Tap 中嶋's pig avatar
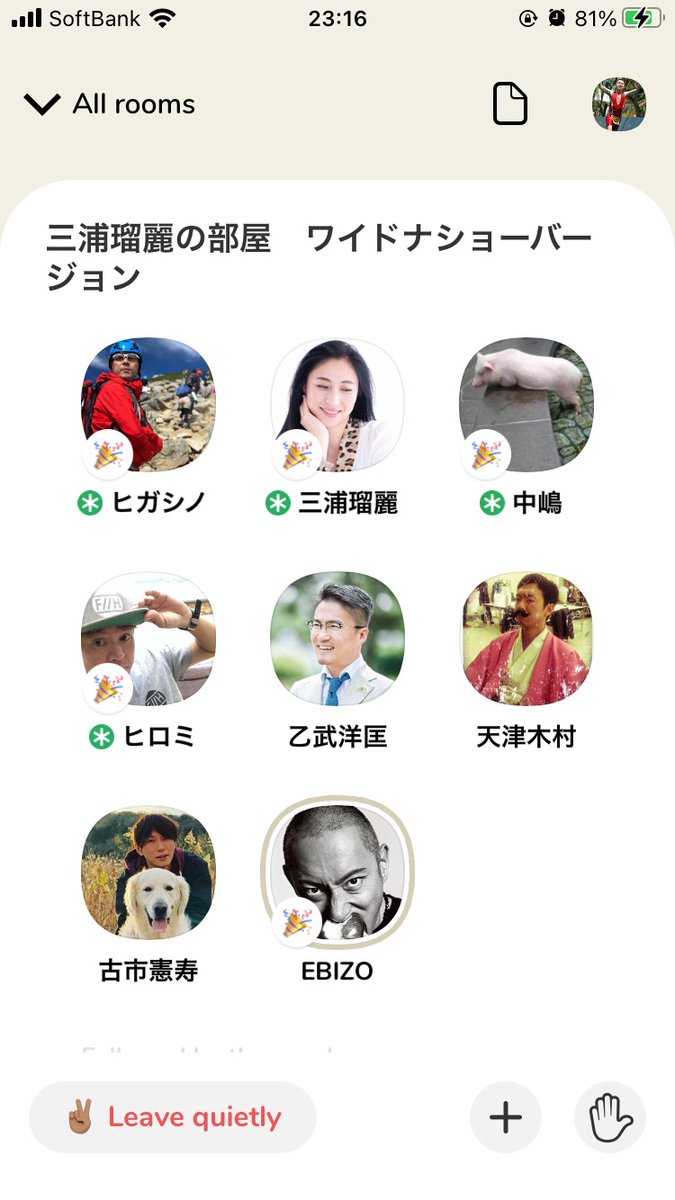Screen dimensions: 675x1200 (x=527, y=404)
